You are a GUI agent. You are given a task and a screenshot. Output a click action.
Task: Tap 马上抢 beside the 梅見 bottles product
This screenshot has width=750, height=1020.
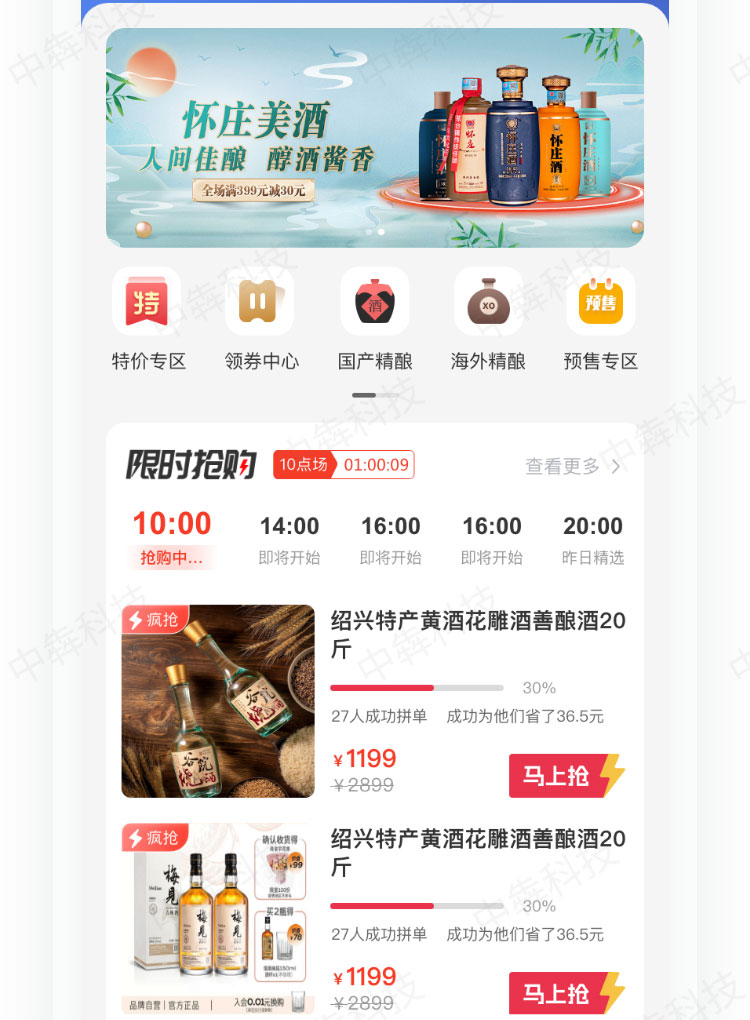[566, 993]
